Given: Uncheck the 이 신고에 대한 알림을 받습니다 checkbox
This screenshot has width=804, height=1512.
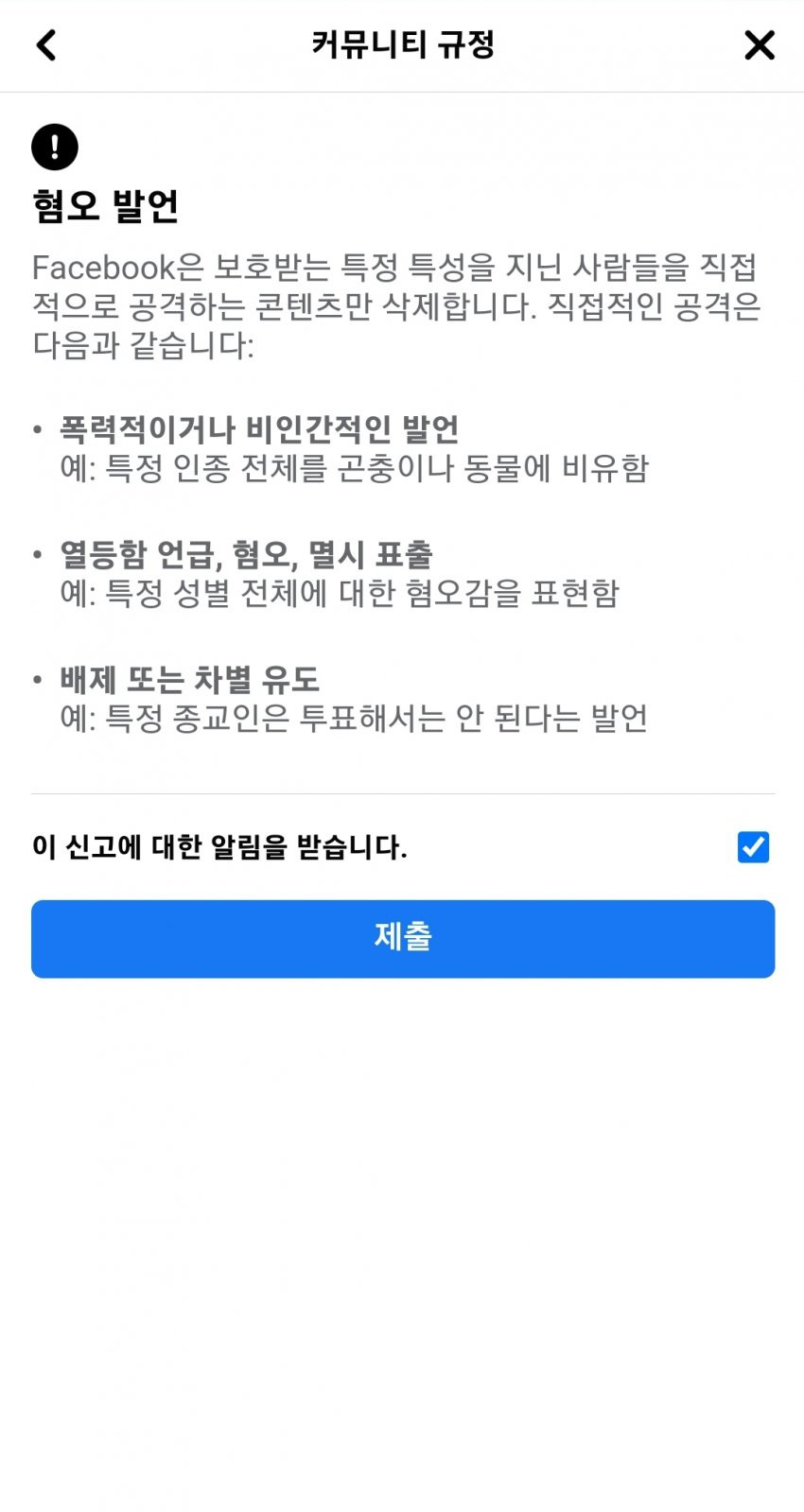Looking at the screenshot, I should click(753, 846).
